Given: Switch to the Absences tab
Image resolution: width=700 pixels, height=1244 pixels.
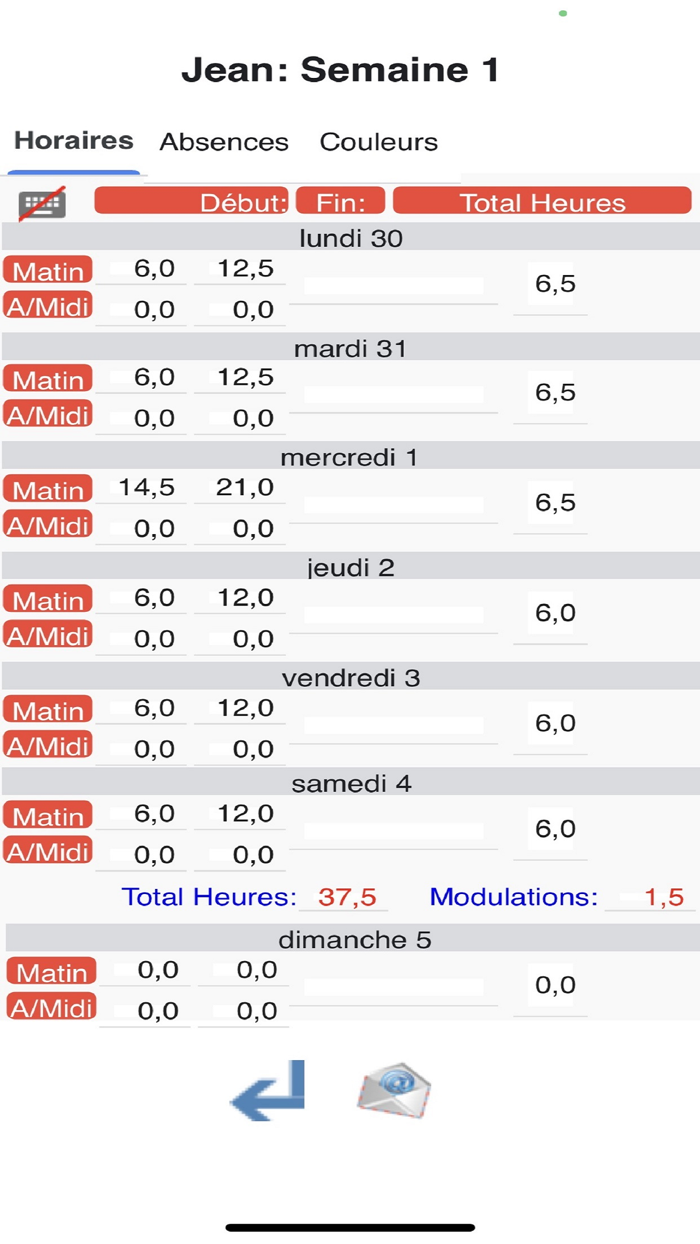Looking at the screenshot, I should pyautogui.click(x=224, y=142).
